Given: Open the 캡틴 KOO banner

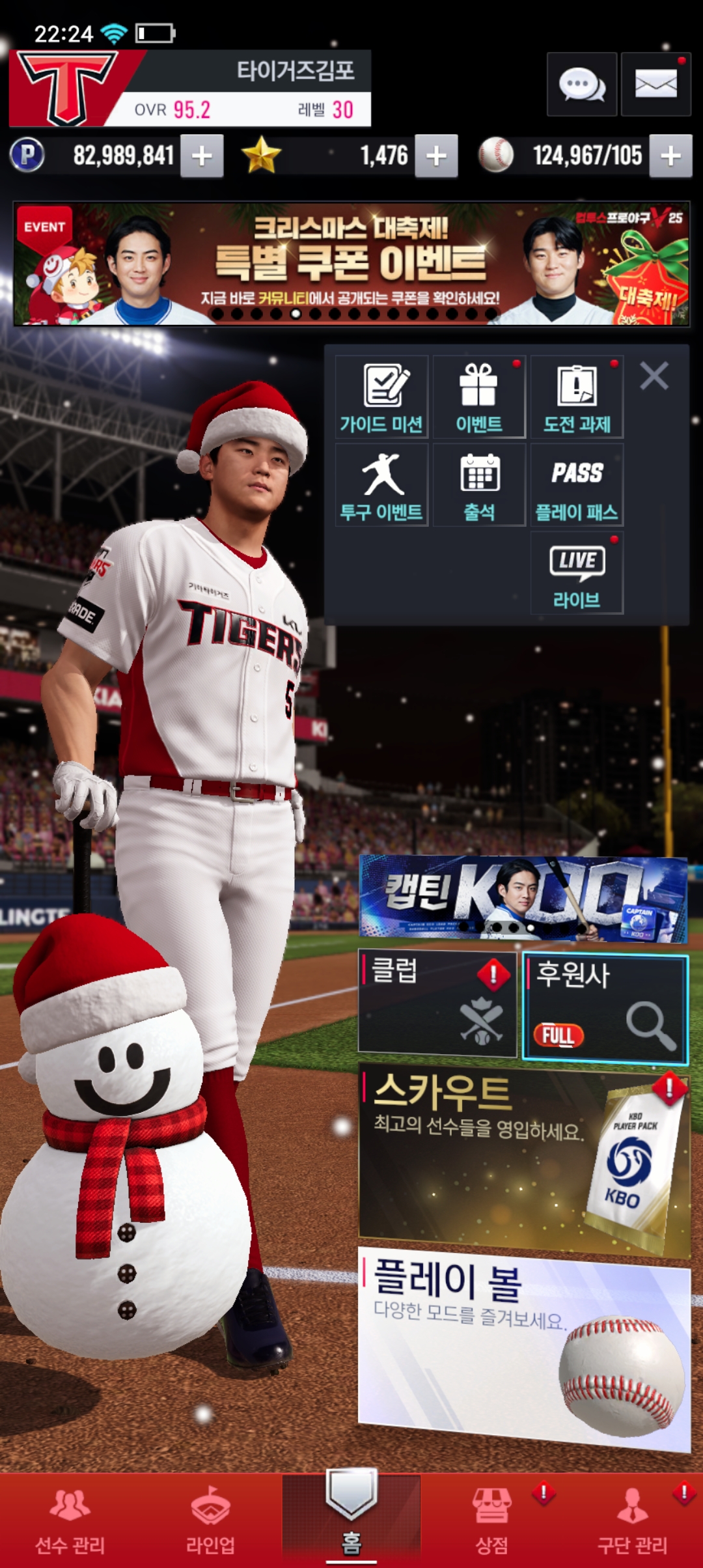Looking at the screenshot, I should [x=523, y=899].
